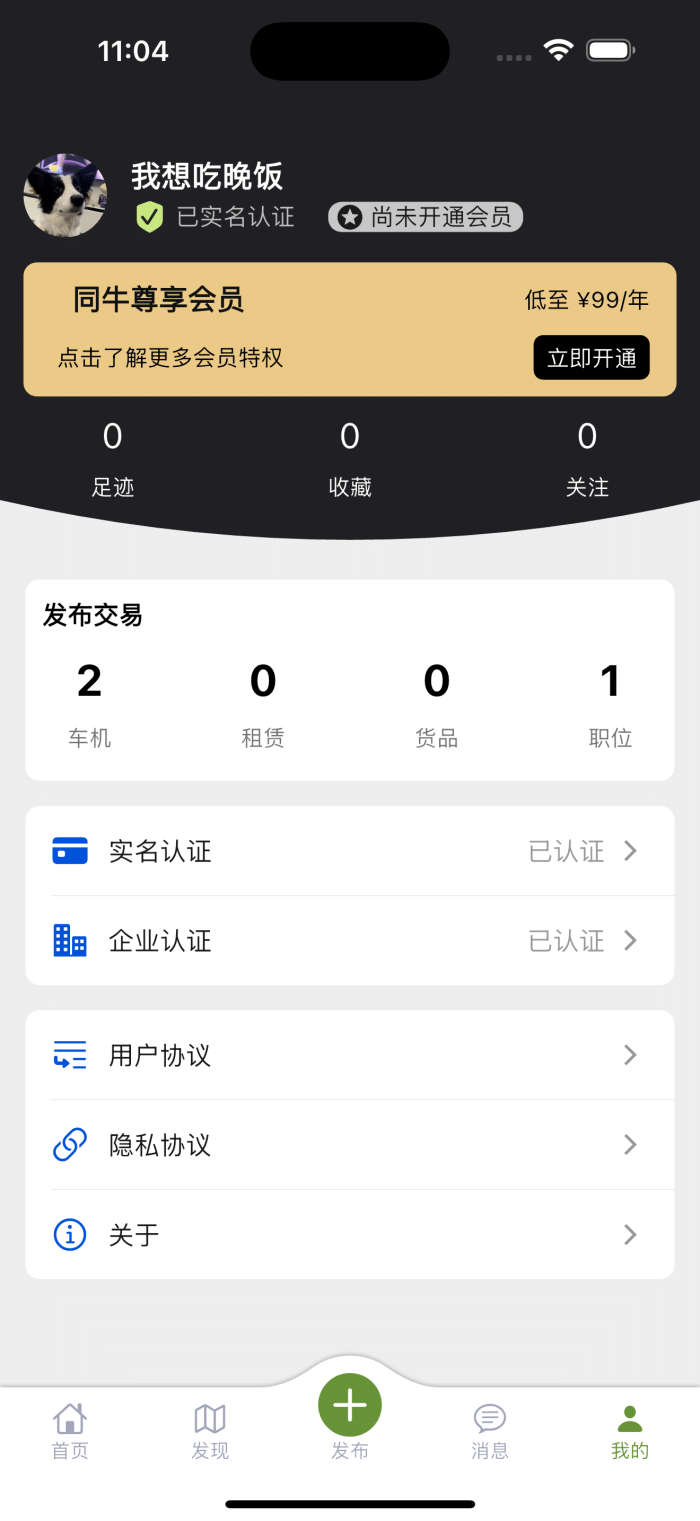The width and height of the screenshot is (700, 1521).
Task: View my 足迹 history
Action: coord(112,459)
